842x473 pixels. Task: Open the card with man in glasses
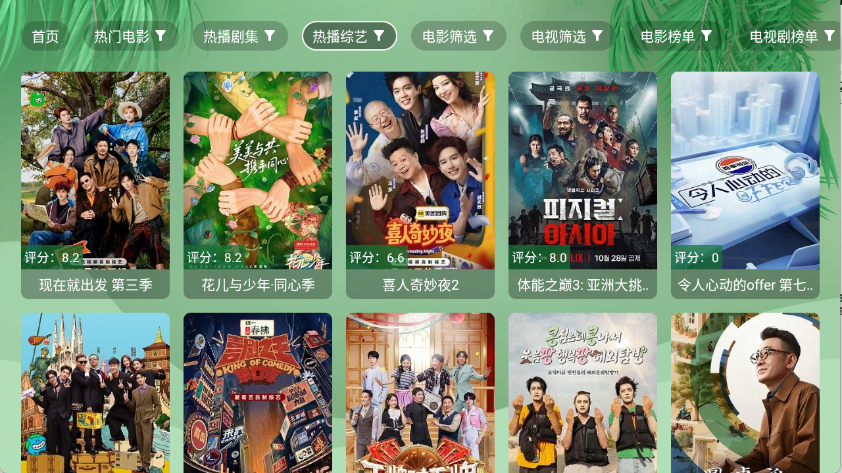745,395
